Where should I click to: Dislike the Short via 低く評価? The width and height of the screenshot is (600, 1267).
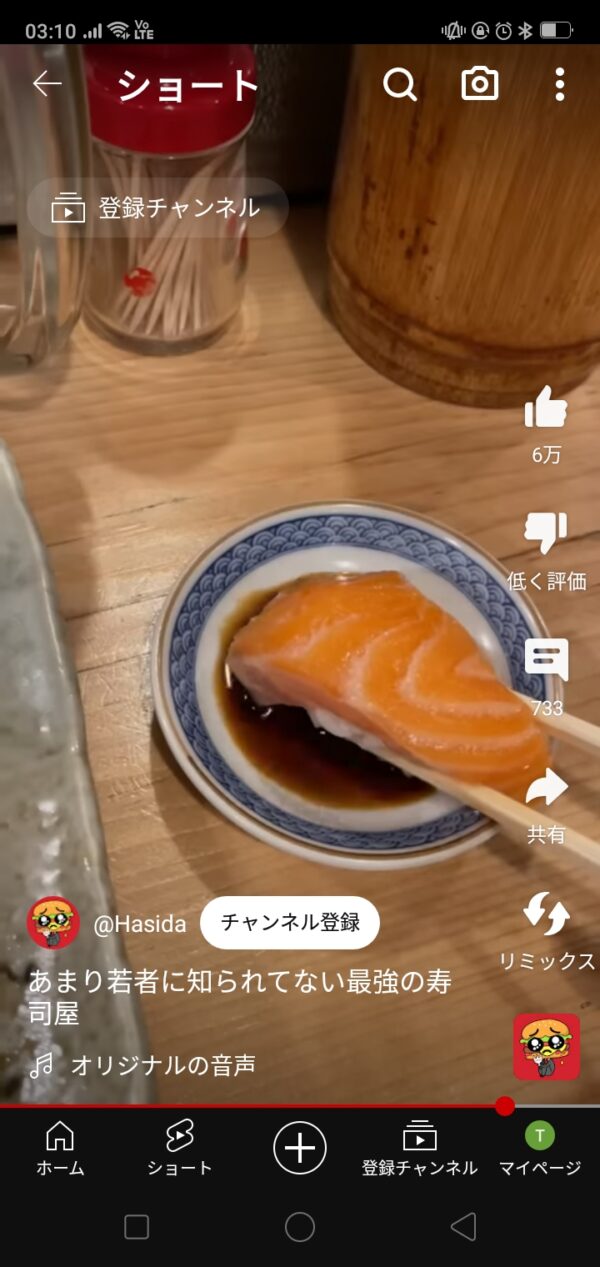click(x=546, y=535)
